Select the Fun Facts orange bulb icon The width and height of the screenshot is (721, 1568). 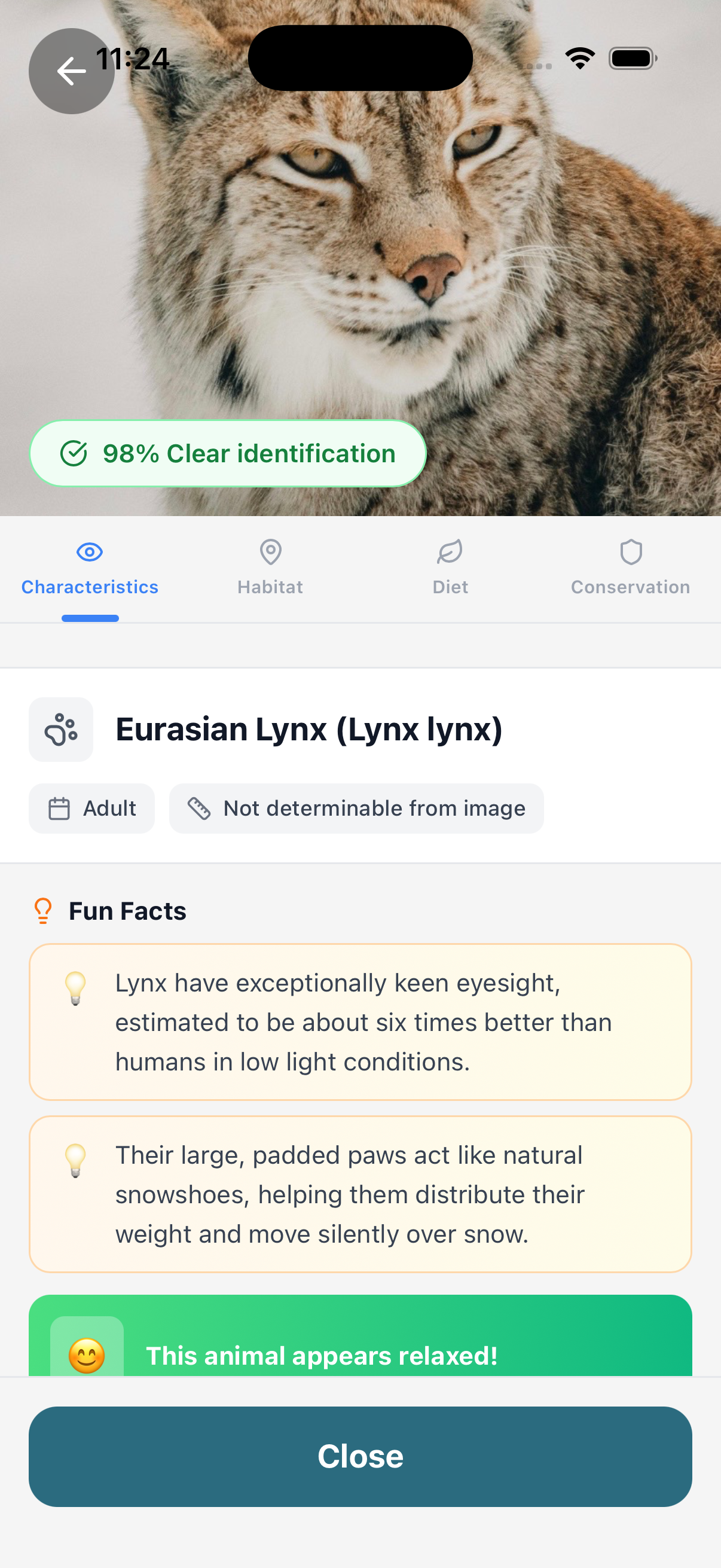click(42, 910)
